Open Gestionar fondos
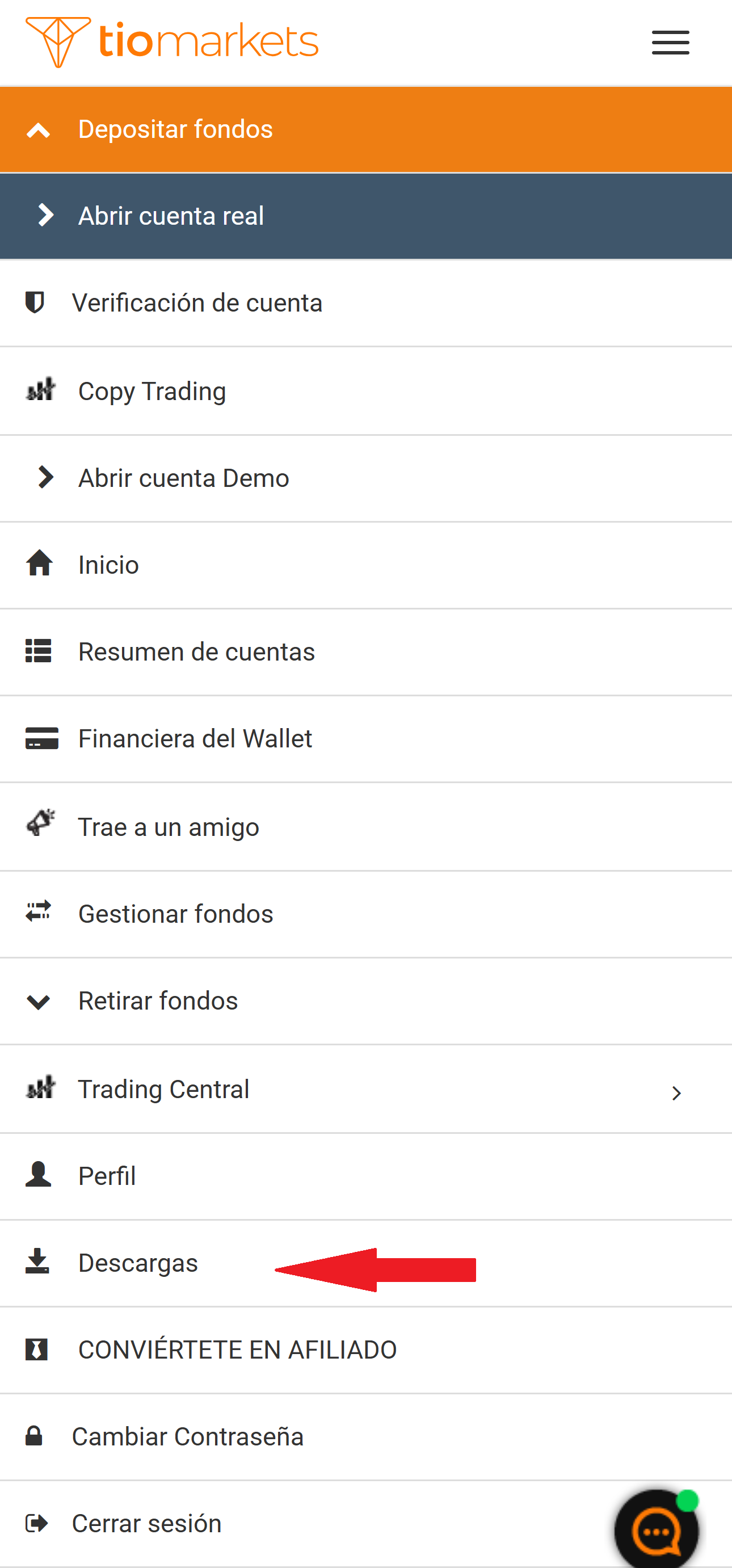Screen dimensions: 732x1568 [175, 914]
